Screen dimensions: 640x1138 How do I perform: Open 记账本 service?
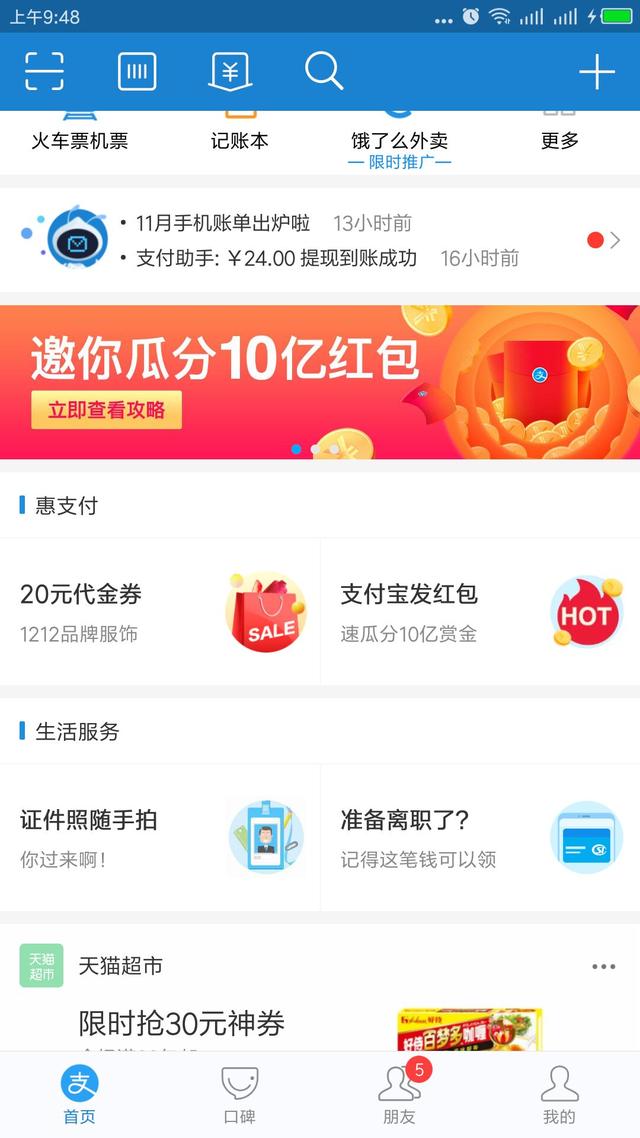(x=240, y=139)
